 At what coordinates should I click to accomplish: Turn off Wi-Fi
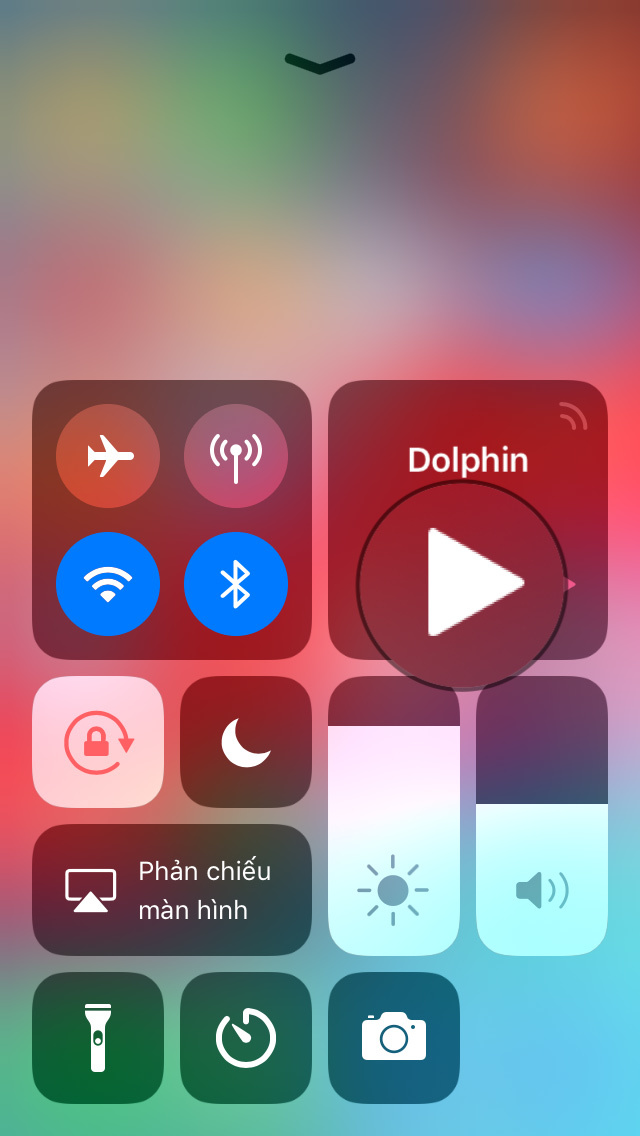point(108,584)
